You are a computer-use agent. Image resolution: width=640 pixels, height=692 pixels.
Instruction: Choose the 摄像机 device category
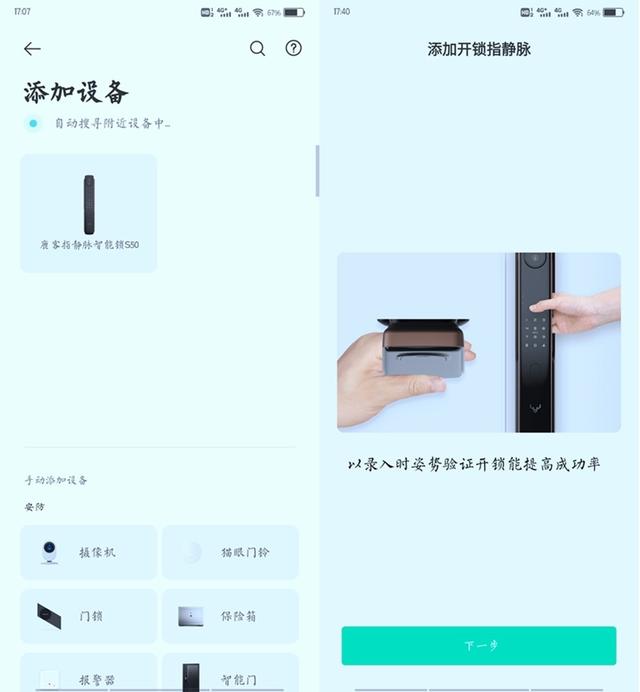89,552
